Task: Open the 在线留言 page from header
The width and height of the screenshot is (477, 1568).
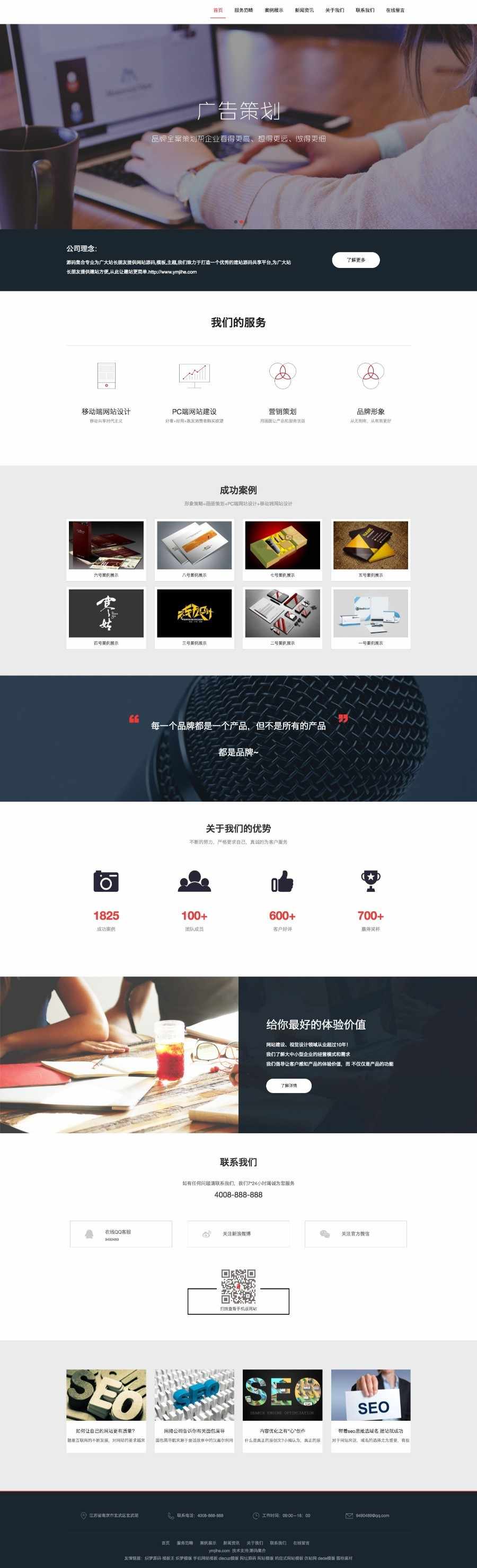Action: pos(395,11)
